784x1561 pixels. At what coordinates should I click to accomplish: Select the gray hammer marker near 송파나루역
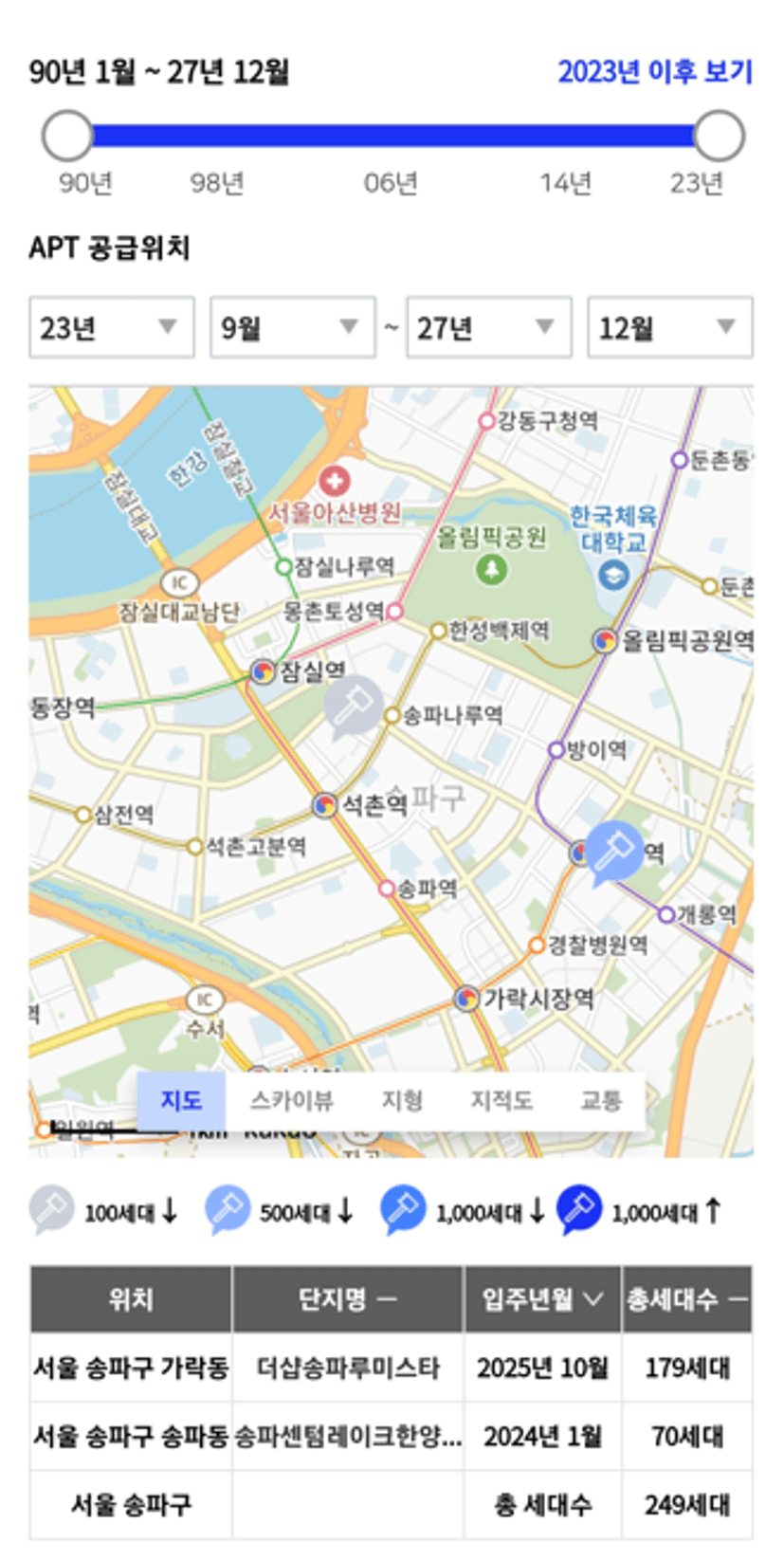(352, 707)
